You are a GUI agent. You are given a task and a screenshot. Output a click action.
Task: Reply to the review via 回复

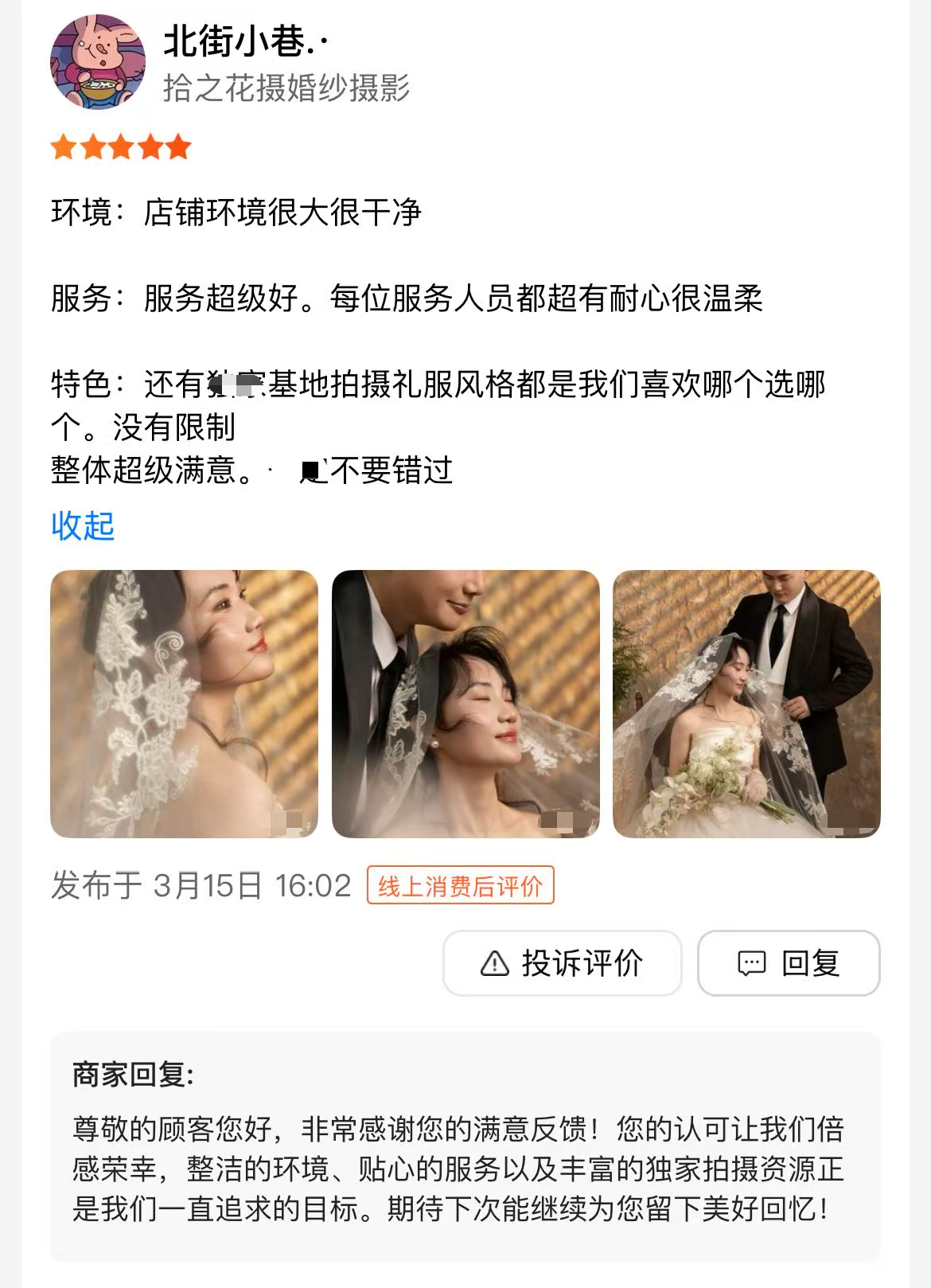pos(789,963)
